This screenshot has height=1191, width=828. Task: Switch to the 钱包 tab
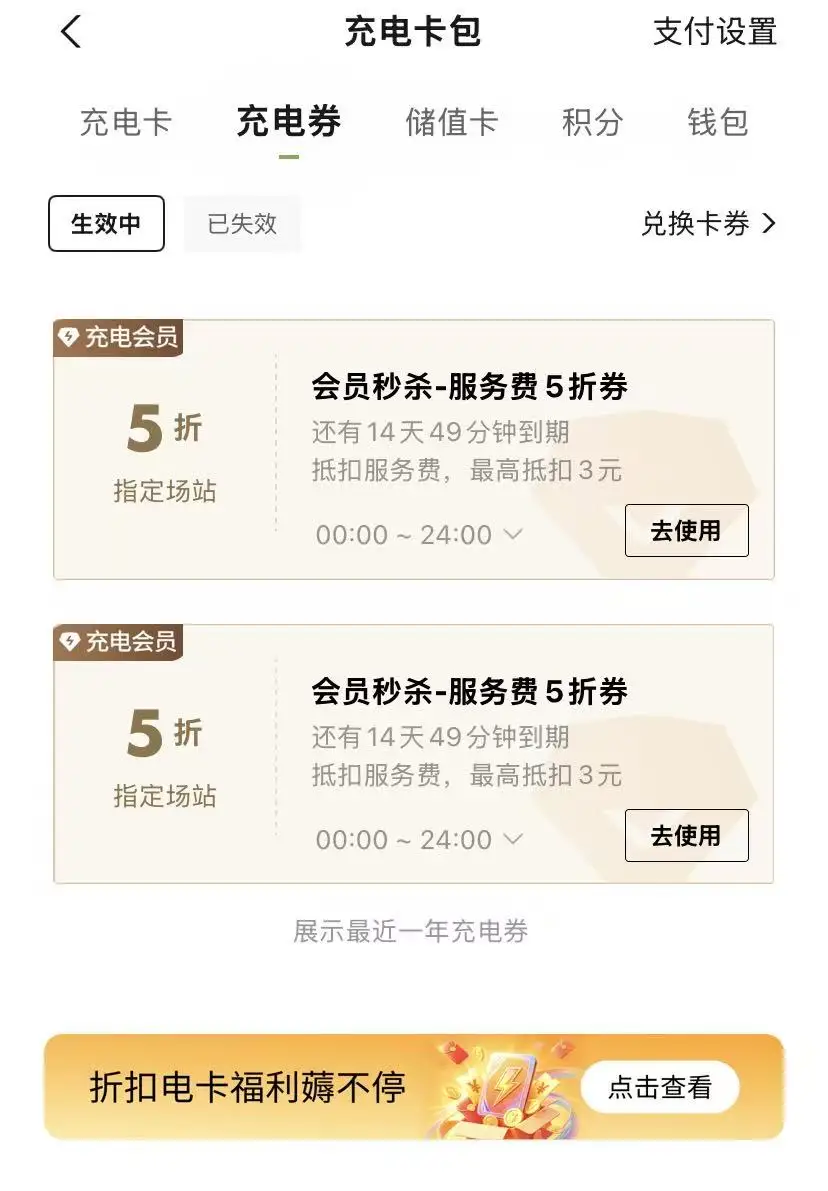pos(718,122)
